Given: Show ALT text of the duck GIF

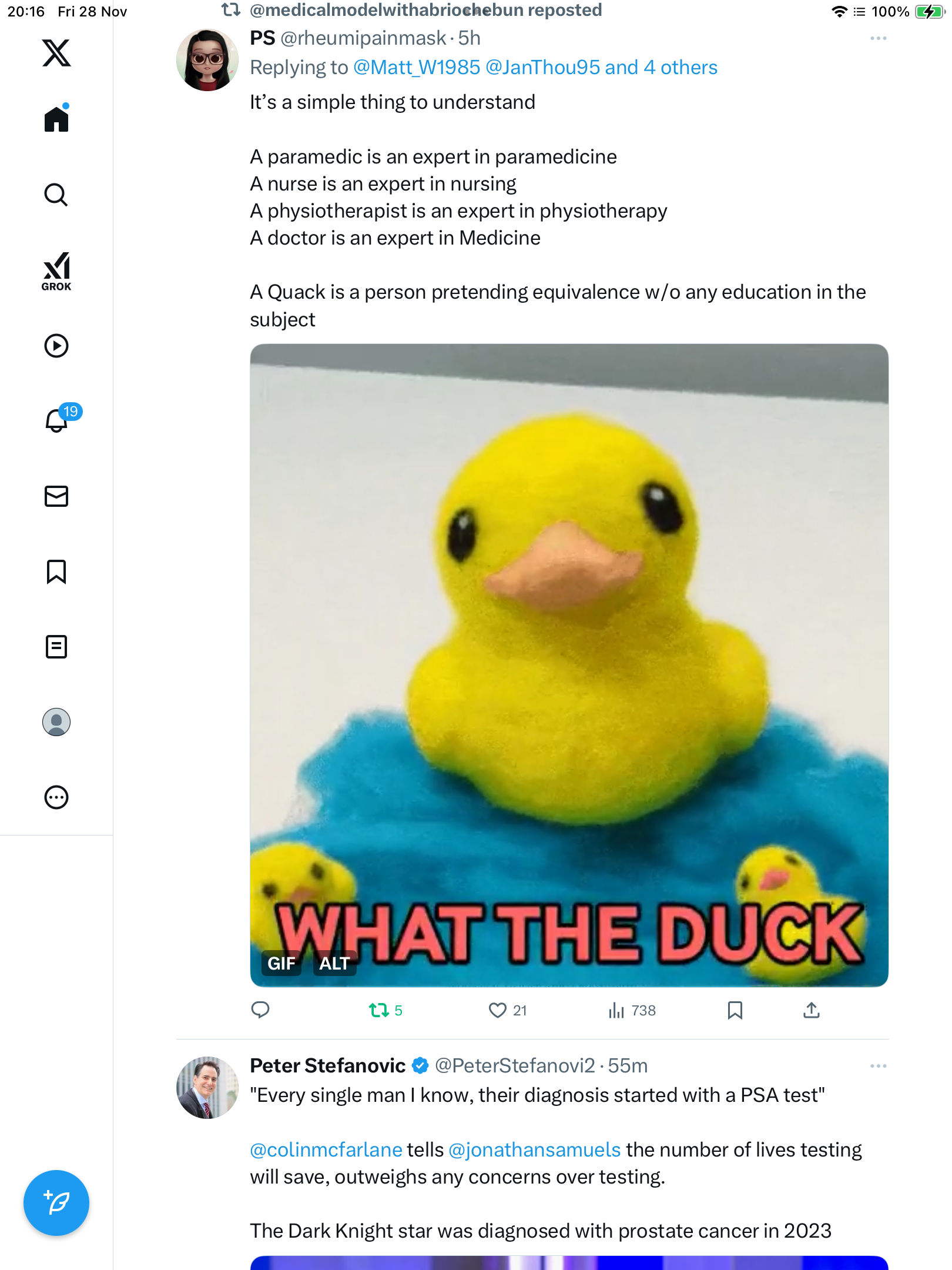Looking at the screenshot, I should (x=334, y=963).
